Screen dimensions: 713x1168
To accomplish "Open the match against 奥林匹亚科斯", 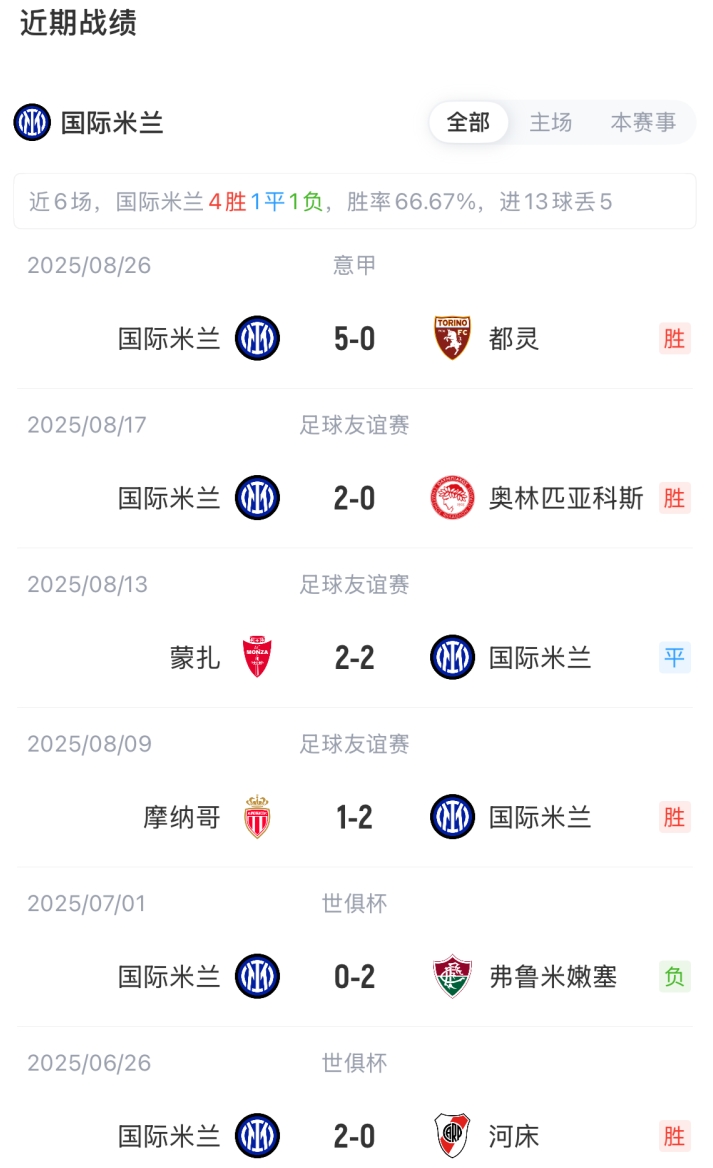I will point(354,498).
